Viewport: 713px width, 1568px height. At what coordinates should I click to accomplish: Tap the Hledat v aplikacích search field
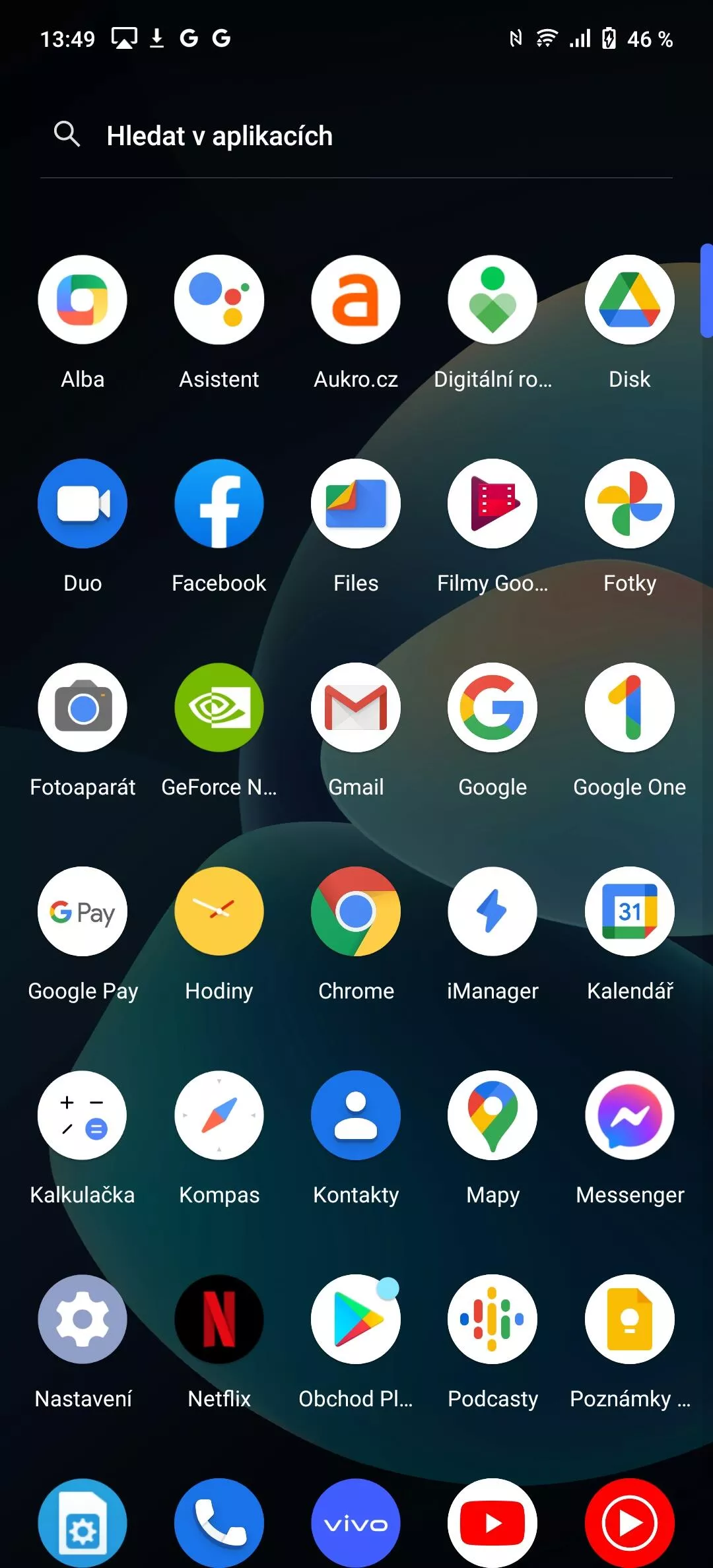pyautogui.click(x=356, y=136)
